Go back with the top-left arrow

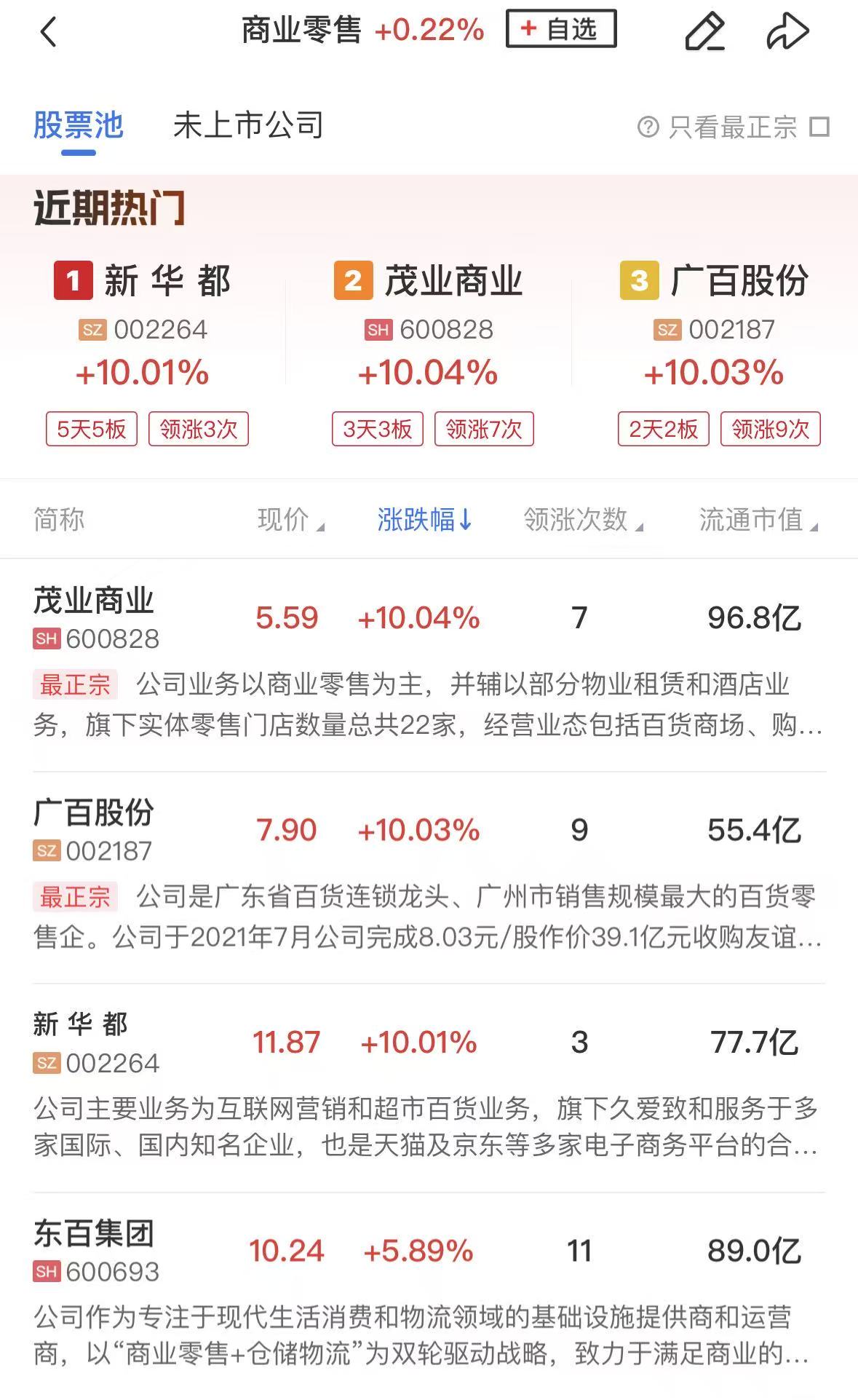pyautogui.click(x=48, y=32)
